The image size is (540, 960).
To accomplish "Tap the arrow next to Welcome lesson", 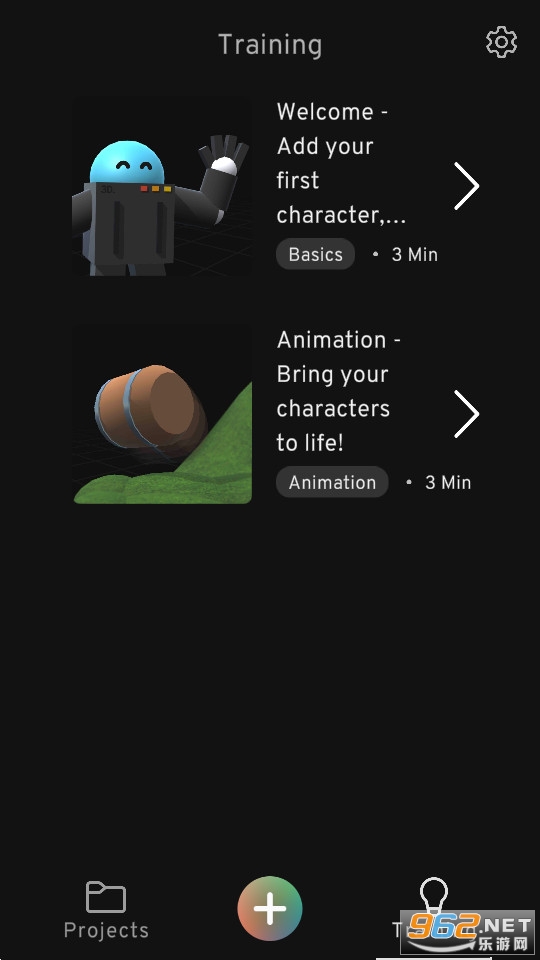I will pyautogui.click(x=467, y=186).
